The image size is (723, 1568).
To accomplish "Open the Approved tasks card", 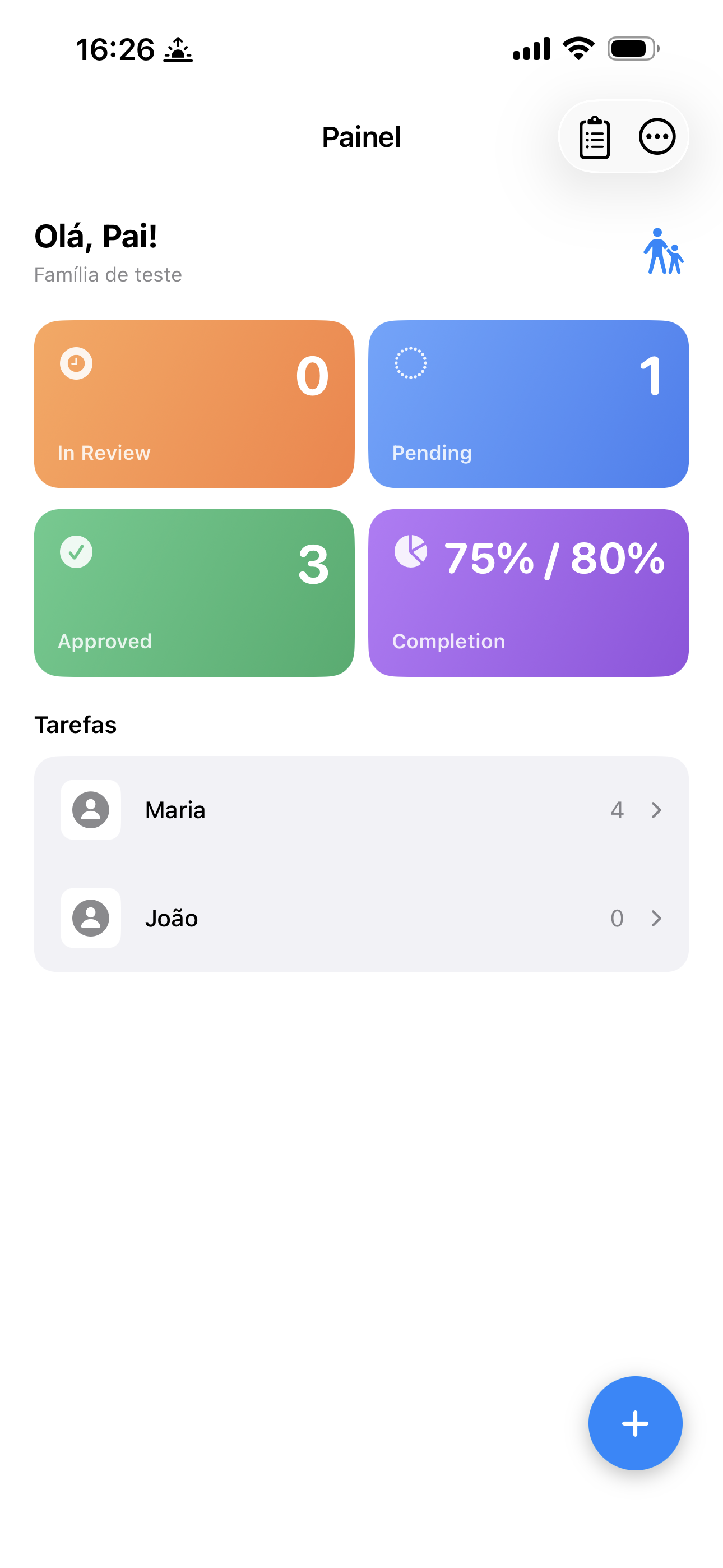I will click(x=194, y=592).
